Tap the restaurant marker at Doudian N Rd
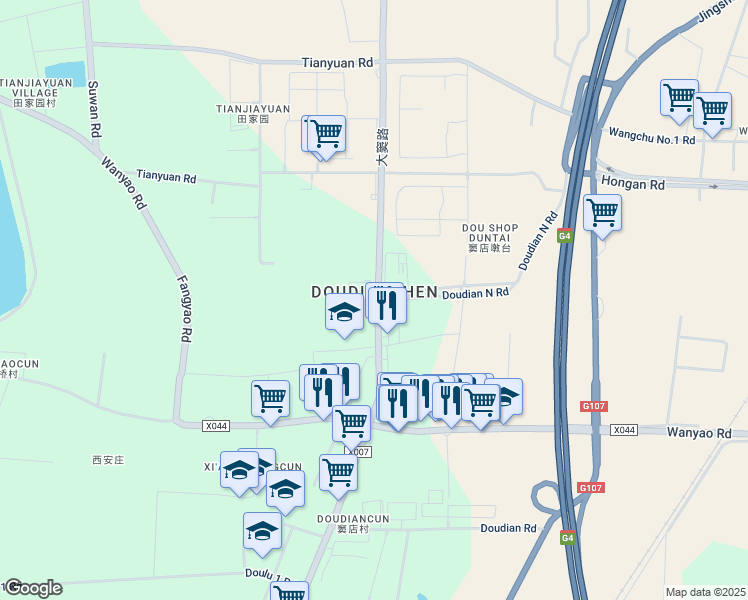Screen dimensions: 748x600 pyautogui.click(x=388, y=305)
